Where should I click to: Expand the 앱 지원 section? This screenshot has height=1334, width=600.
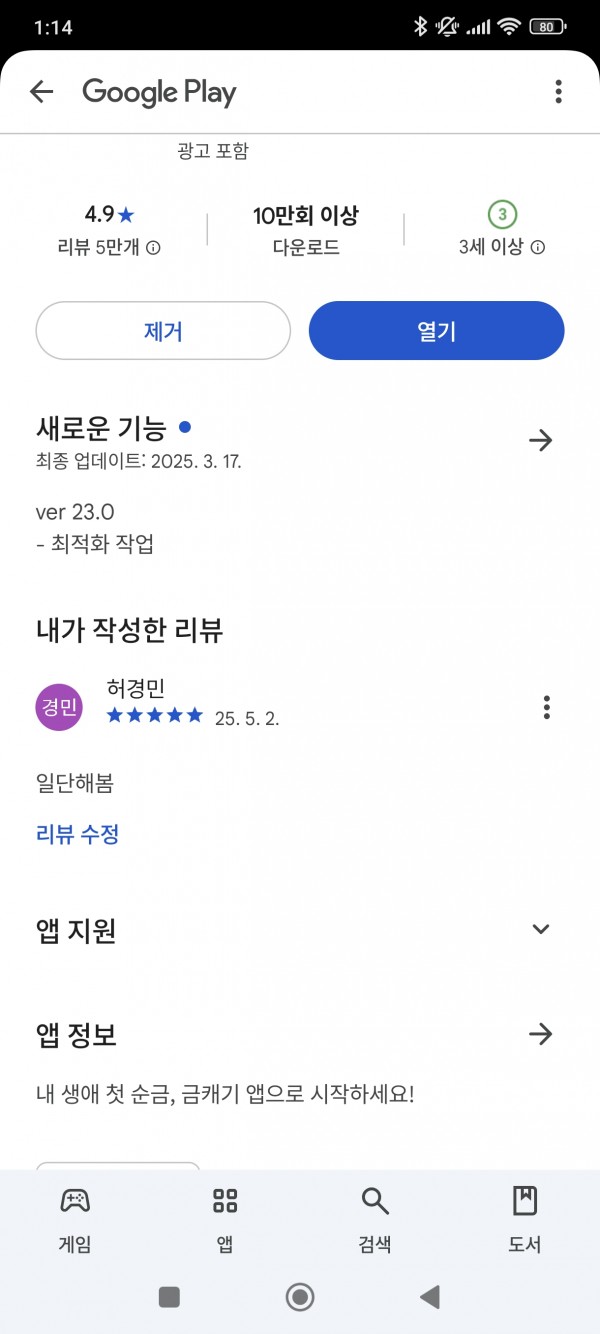click(540, 929)
